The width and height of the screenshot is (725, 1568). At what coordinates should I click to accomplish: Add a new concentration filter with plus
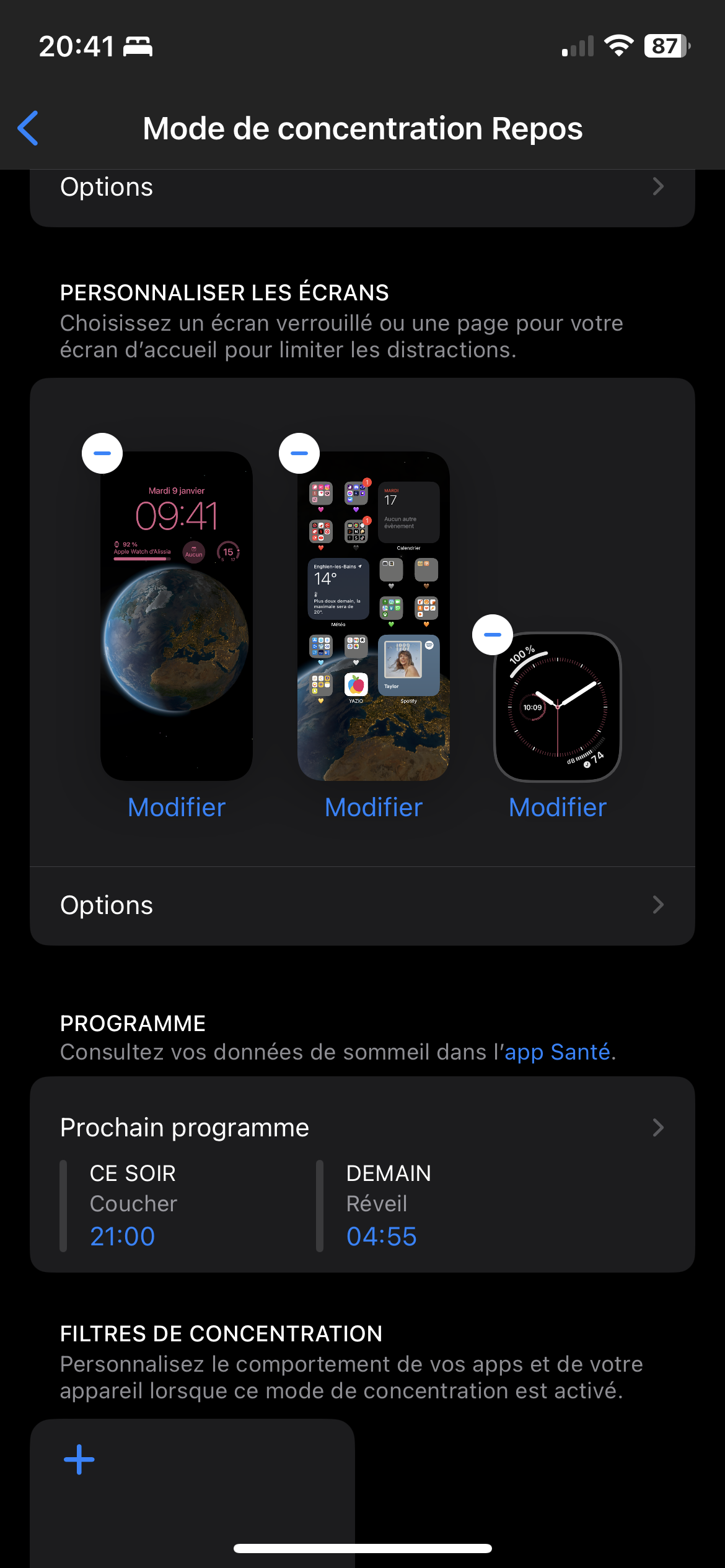[x=79, y=1460]
